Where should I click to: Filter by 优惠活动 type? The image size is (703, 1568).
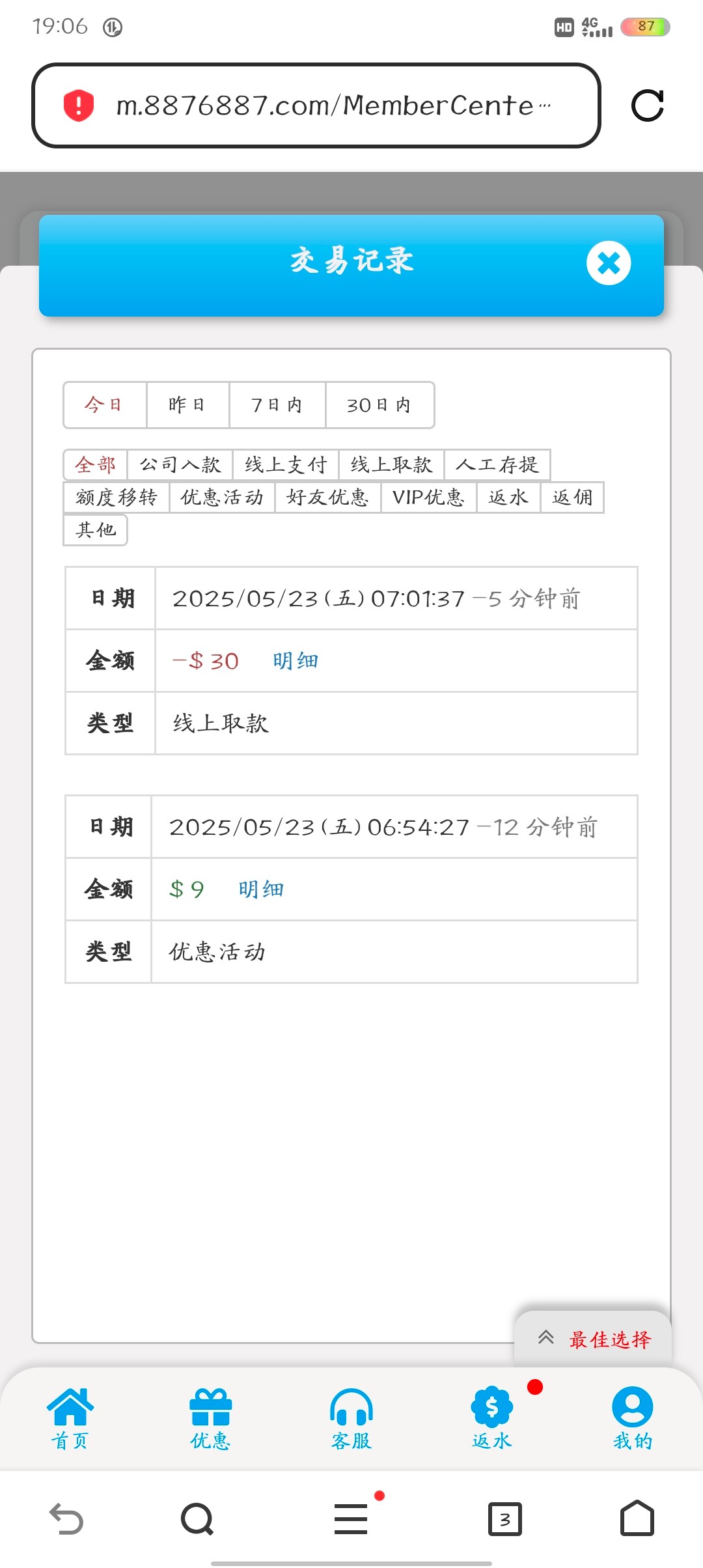(x=222, y=497)
